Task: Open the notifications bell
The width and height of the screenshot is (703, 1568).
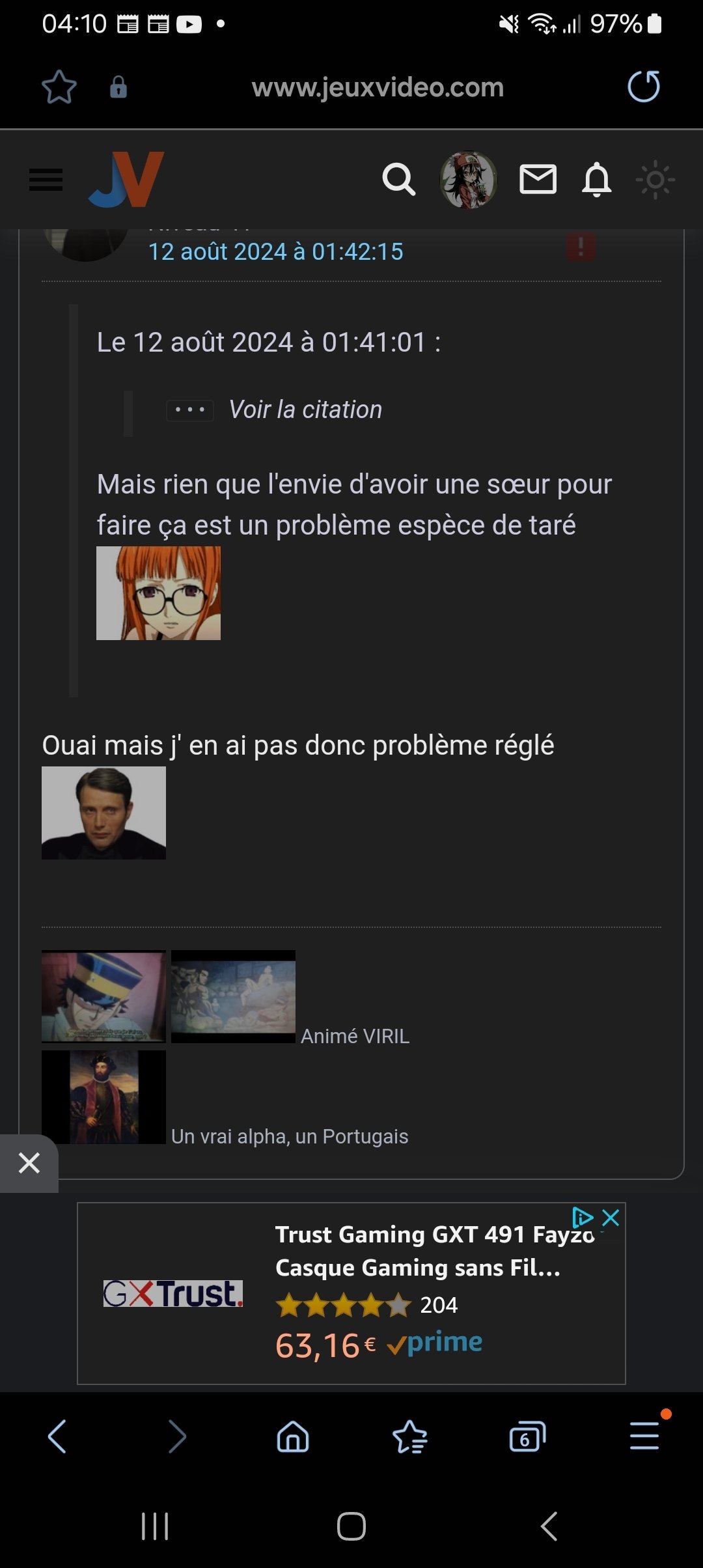Action: [x=596, y=180]
